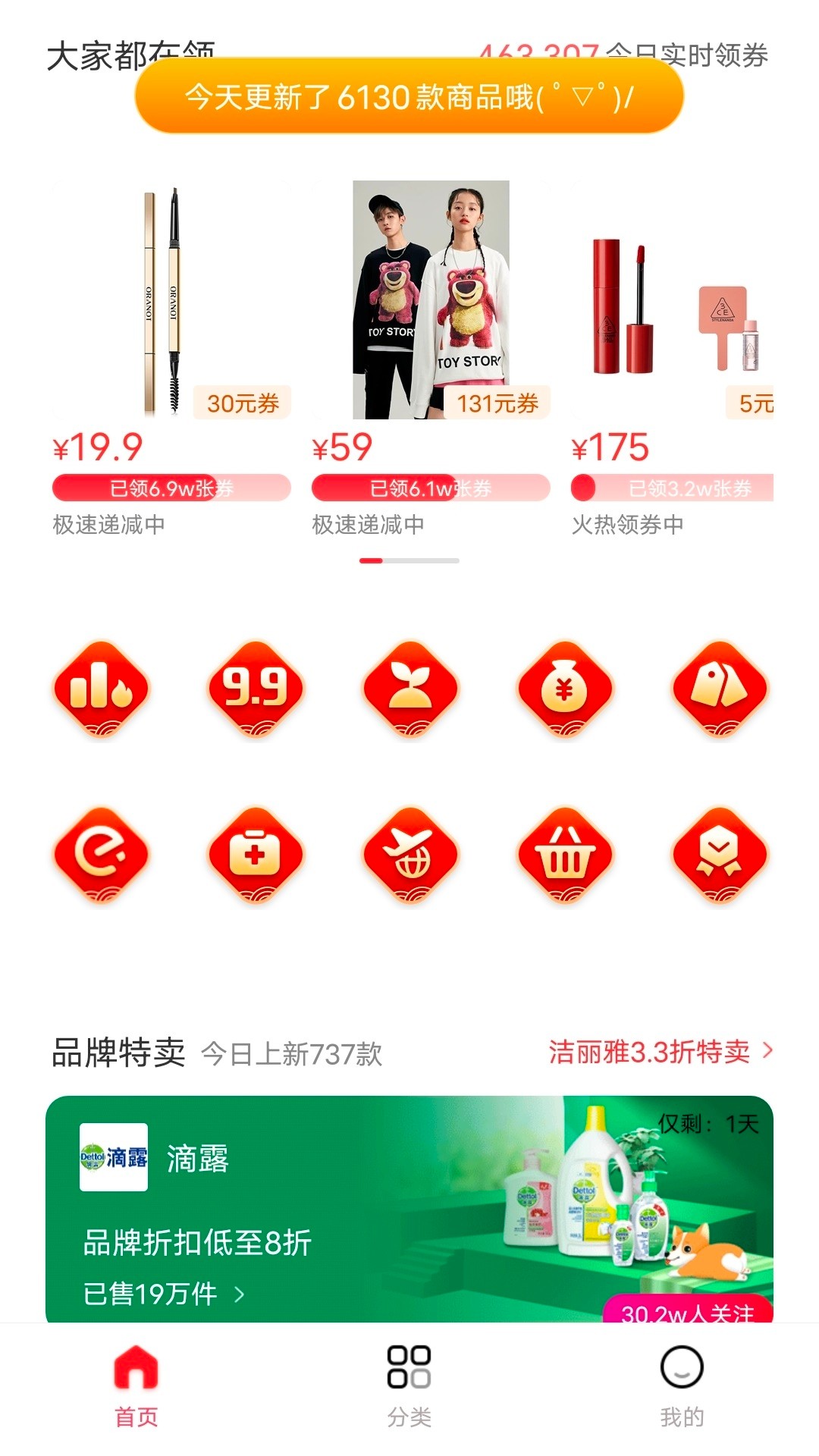Tap the 6130 new products update banner
The width and height of the screenshot is (819, 1456).
tap(409, 97)
